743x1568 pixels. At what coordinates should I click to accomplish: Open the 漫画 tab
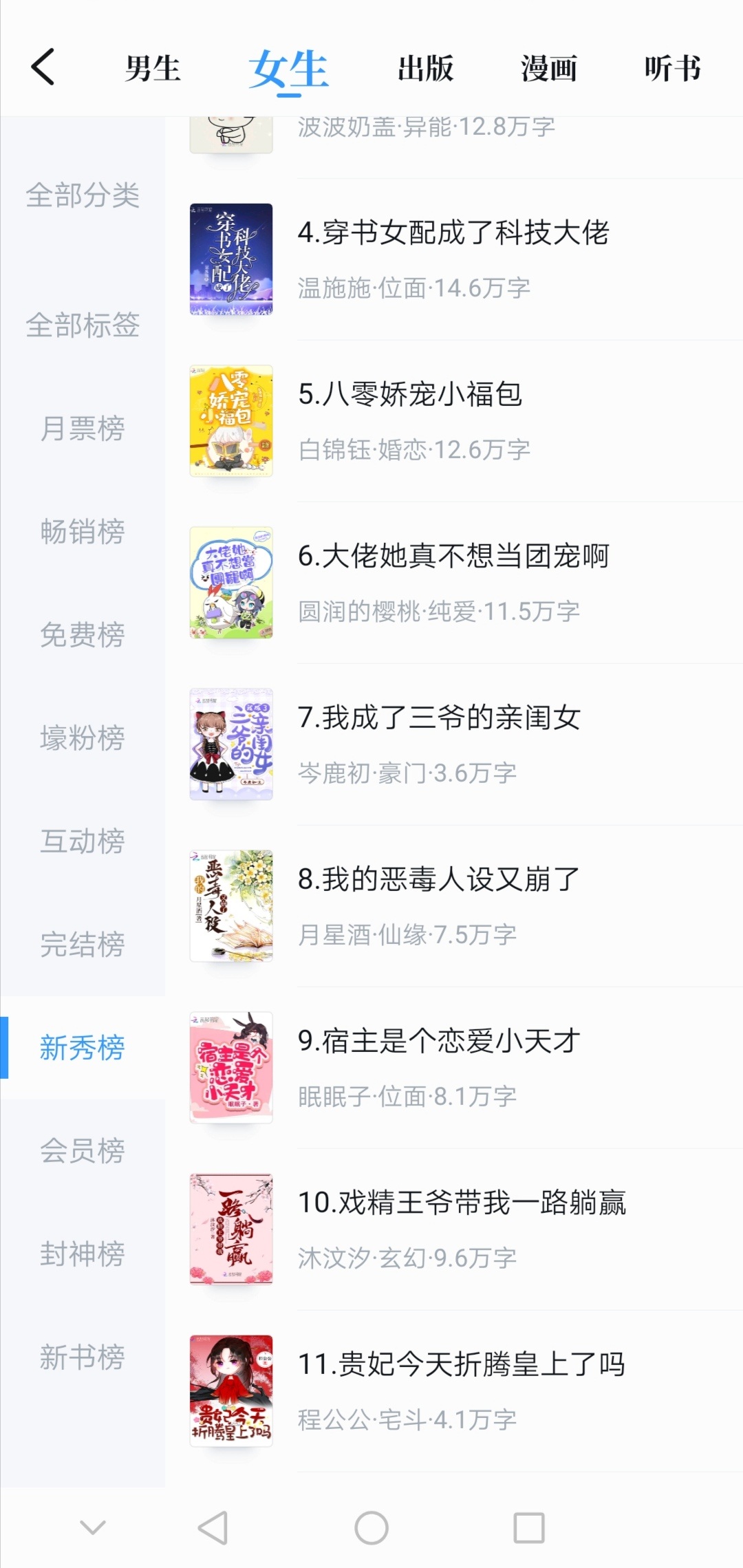548,69
